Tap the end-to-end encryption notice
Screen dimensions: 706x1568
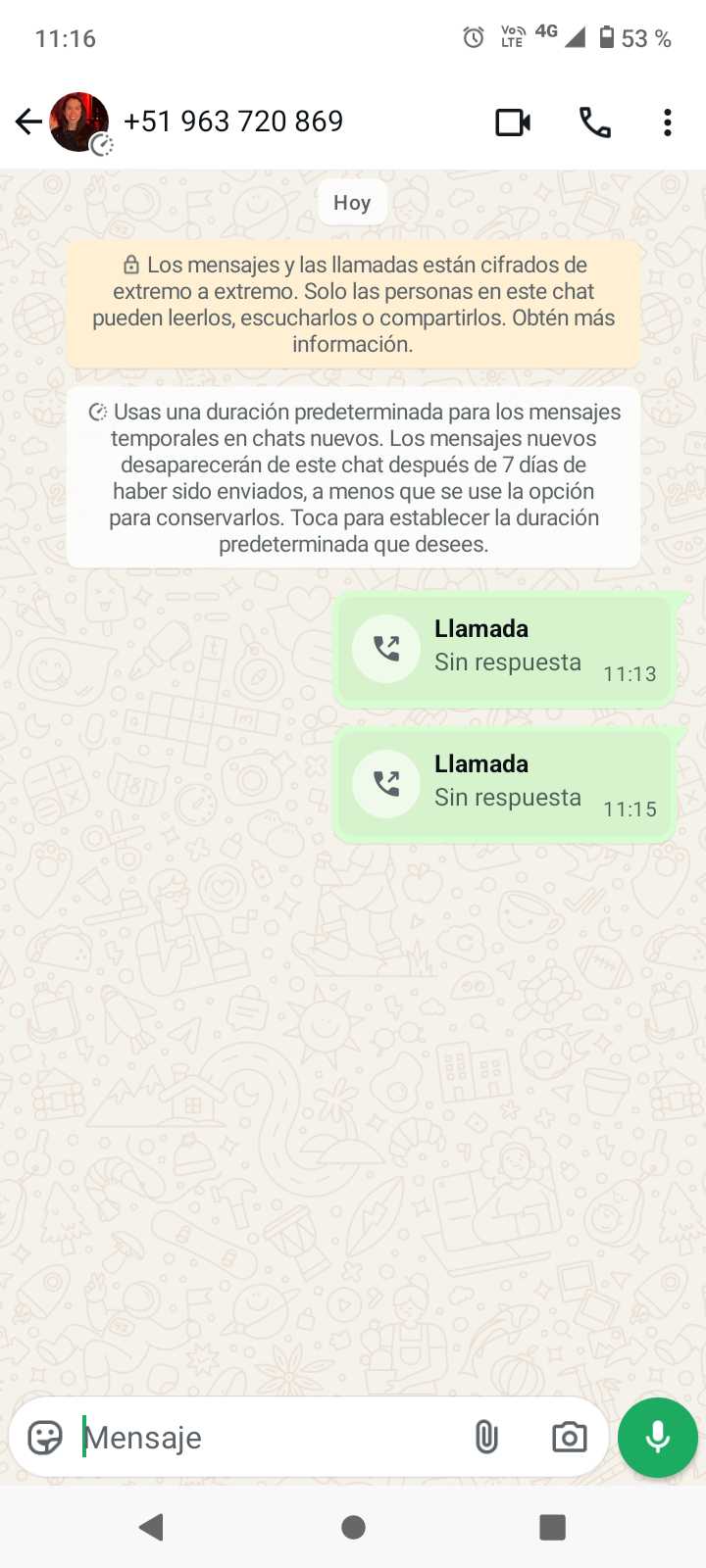pos(353,304)
